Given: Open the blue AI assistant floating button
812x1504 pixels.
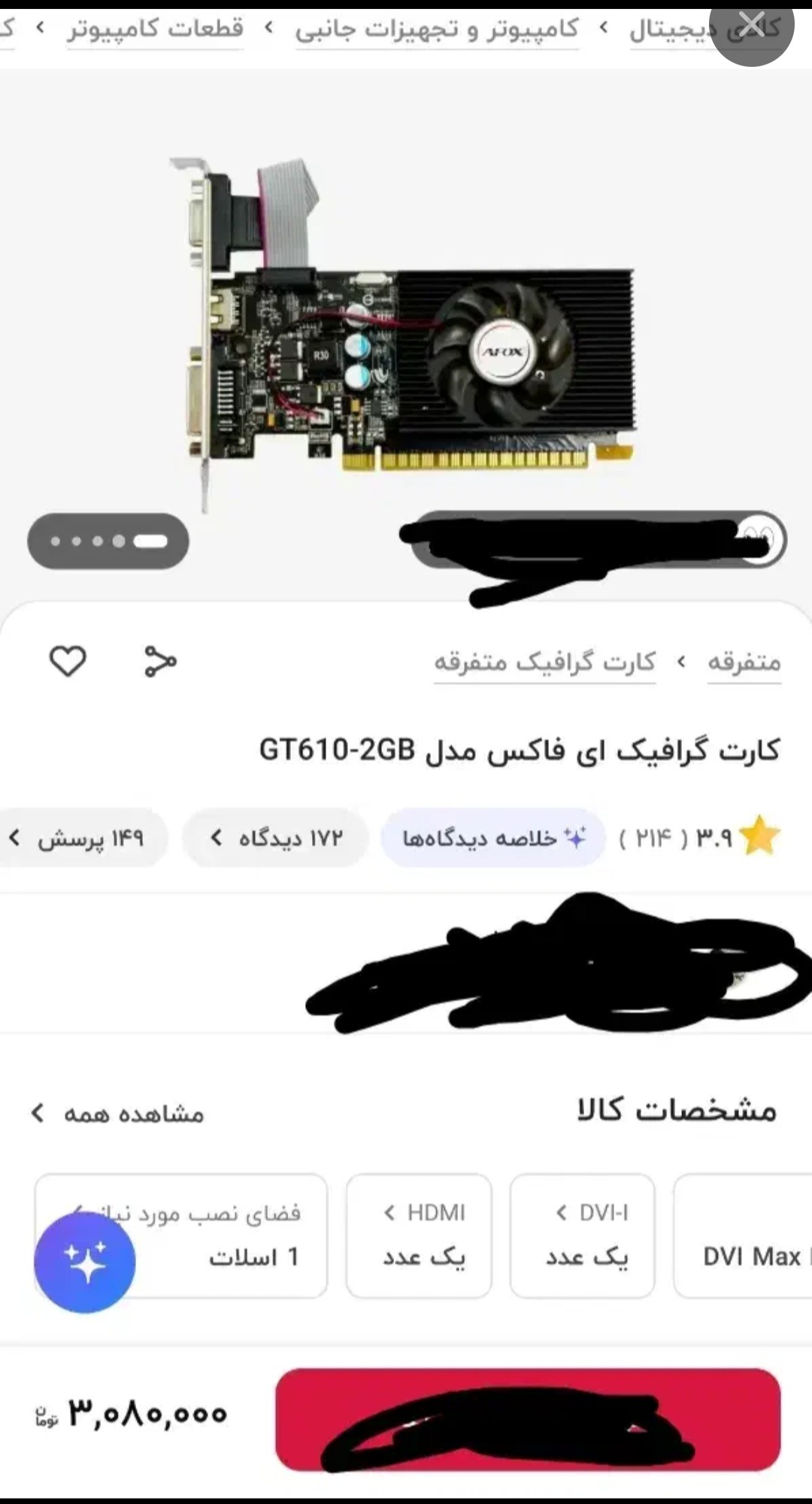Looking at the screenshot, I should click(85, 1263).
